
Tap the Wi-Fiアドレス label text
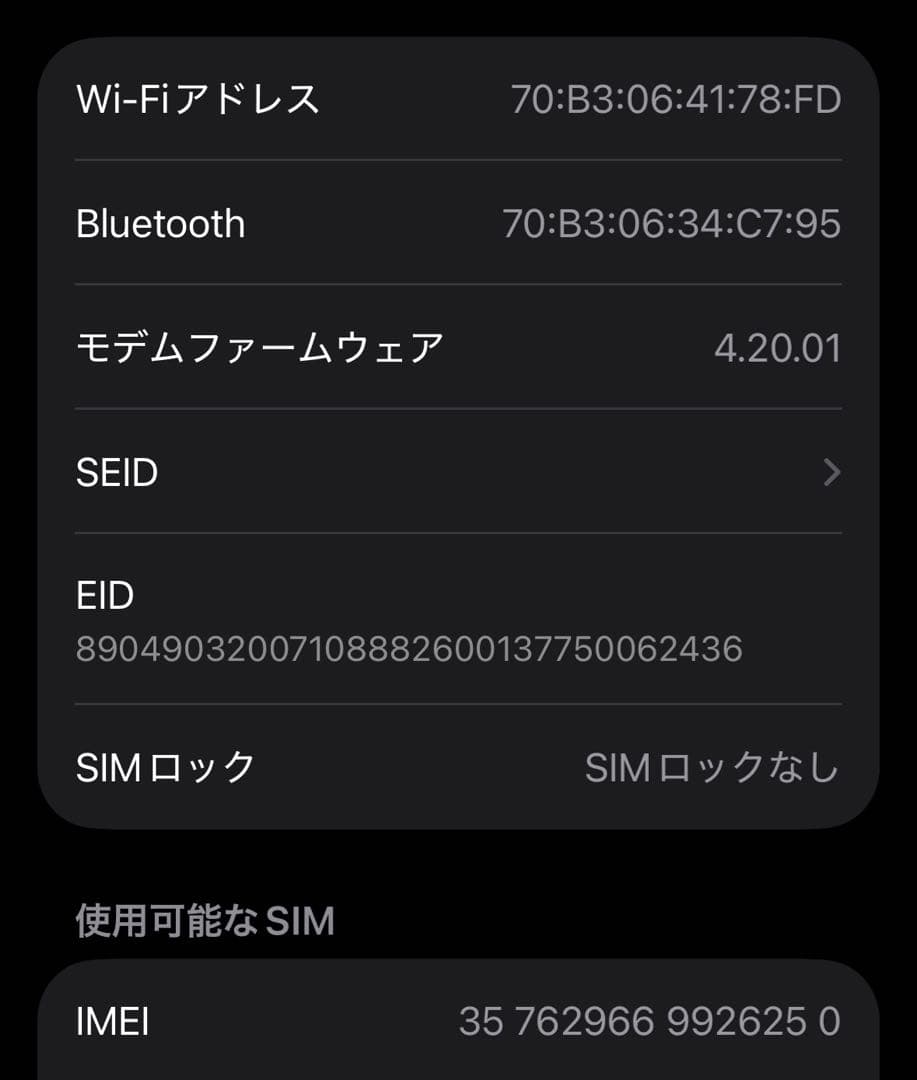click(x=198, y=99)
